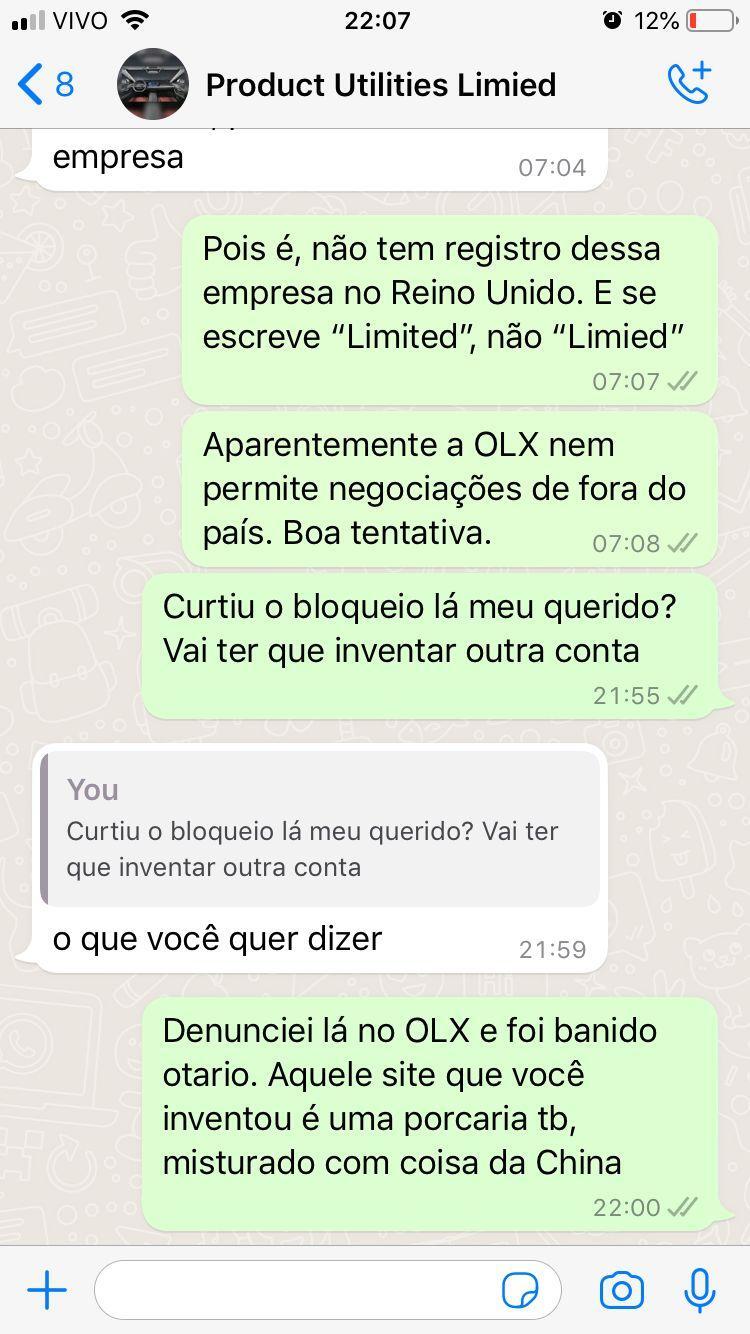This screenshot has height=1334, width=750.
Task: Open the attachment plus menu
Action: [x=47, y=1290]
